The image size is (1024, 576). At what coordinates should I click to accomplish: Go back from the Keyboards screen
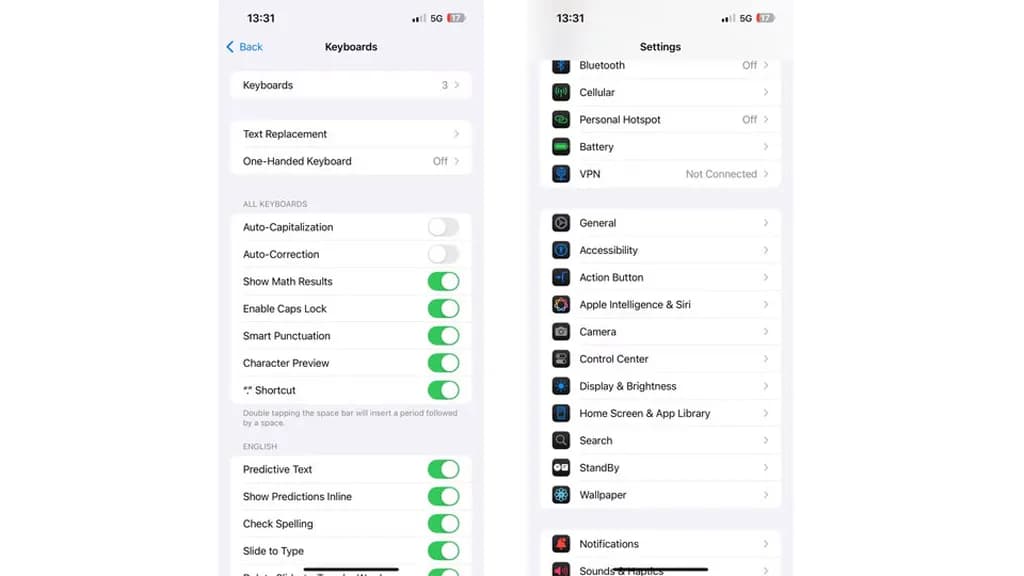(x=244, y=47)
